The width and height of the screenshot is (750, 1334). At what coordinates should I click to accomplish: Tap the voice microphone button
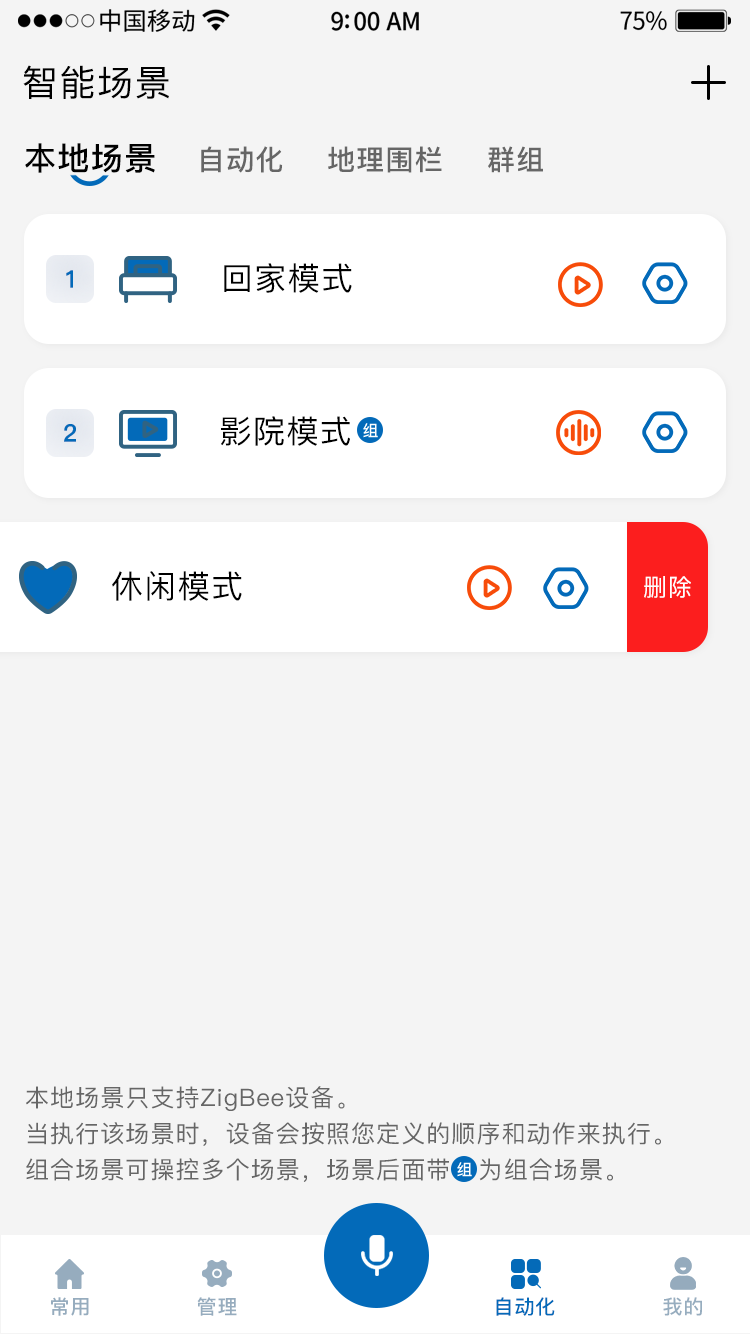376,1255
